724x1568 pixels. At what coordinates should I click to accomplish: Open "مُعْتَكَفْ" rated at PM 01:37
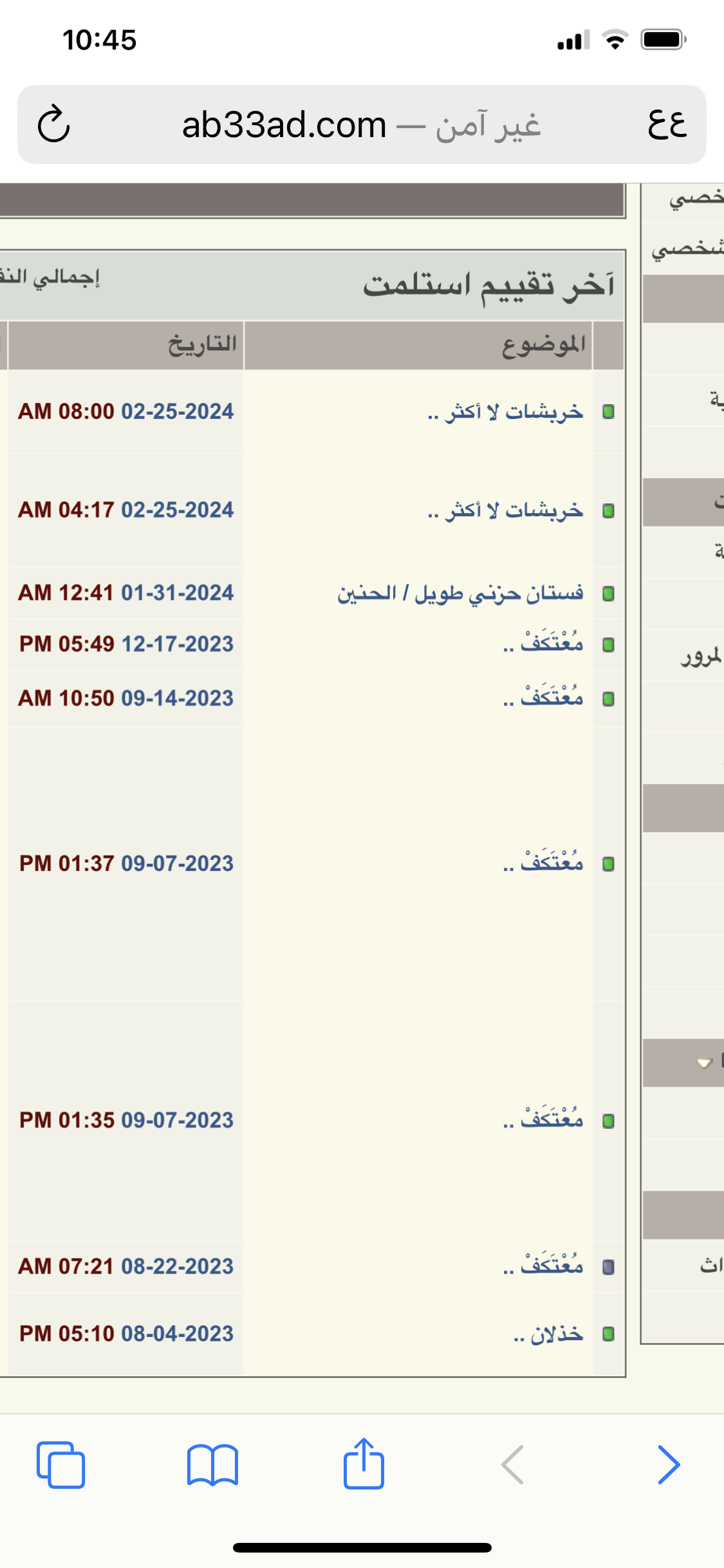click(x=543, y=863)
